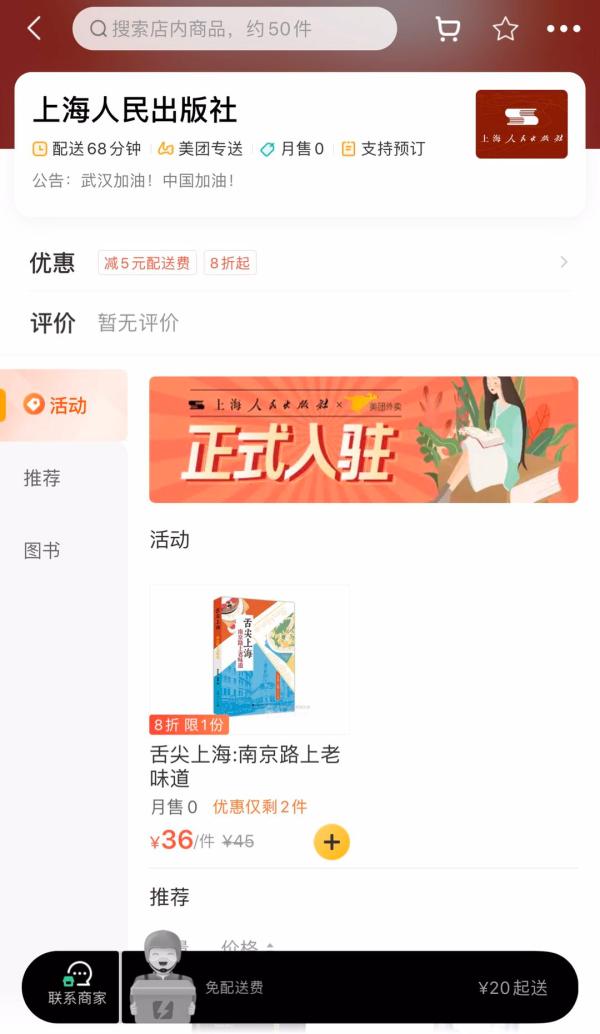Contact the merchant via 联系商家

[76, 986]
